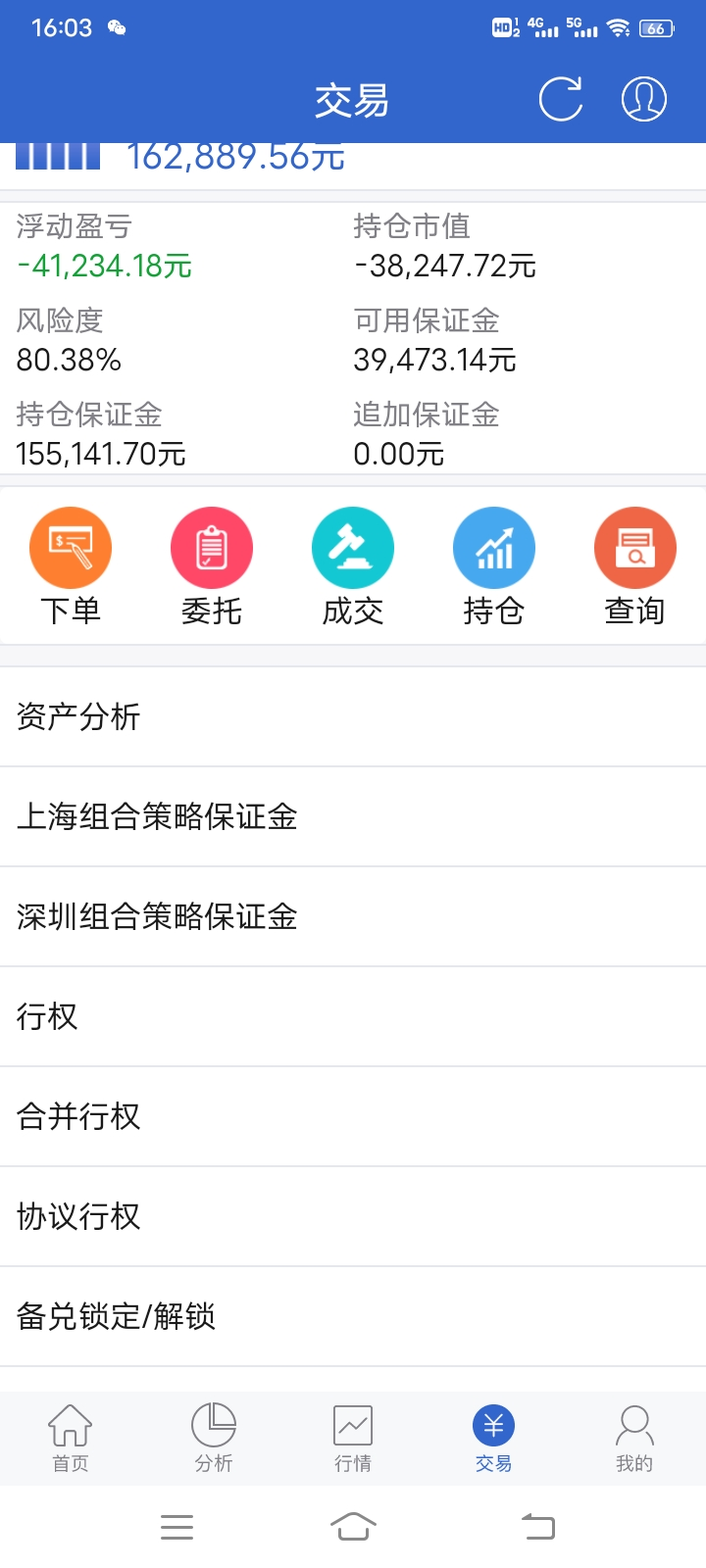This screenshot has width=706, height=1568.
Task: Go to the 行情 tab
Action: pyautogui.click(x=353, y=1438)
